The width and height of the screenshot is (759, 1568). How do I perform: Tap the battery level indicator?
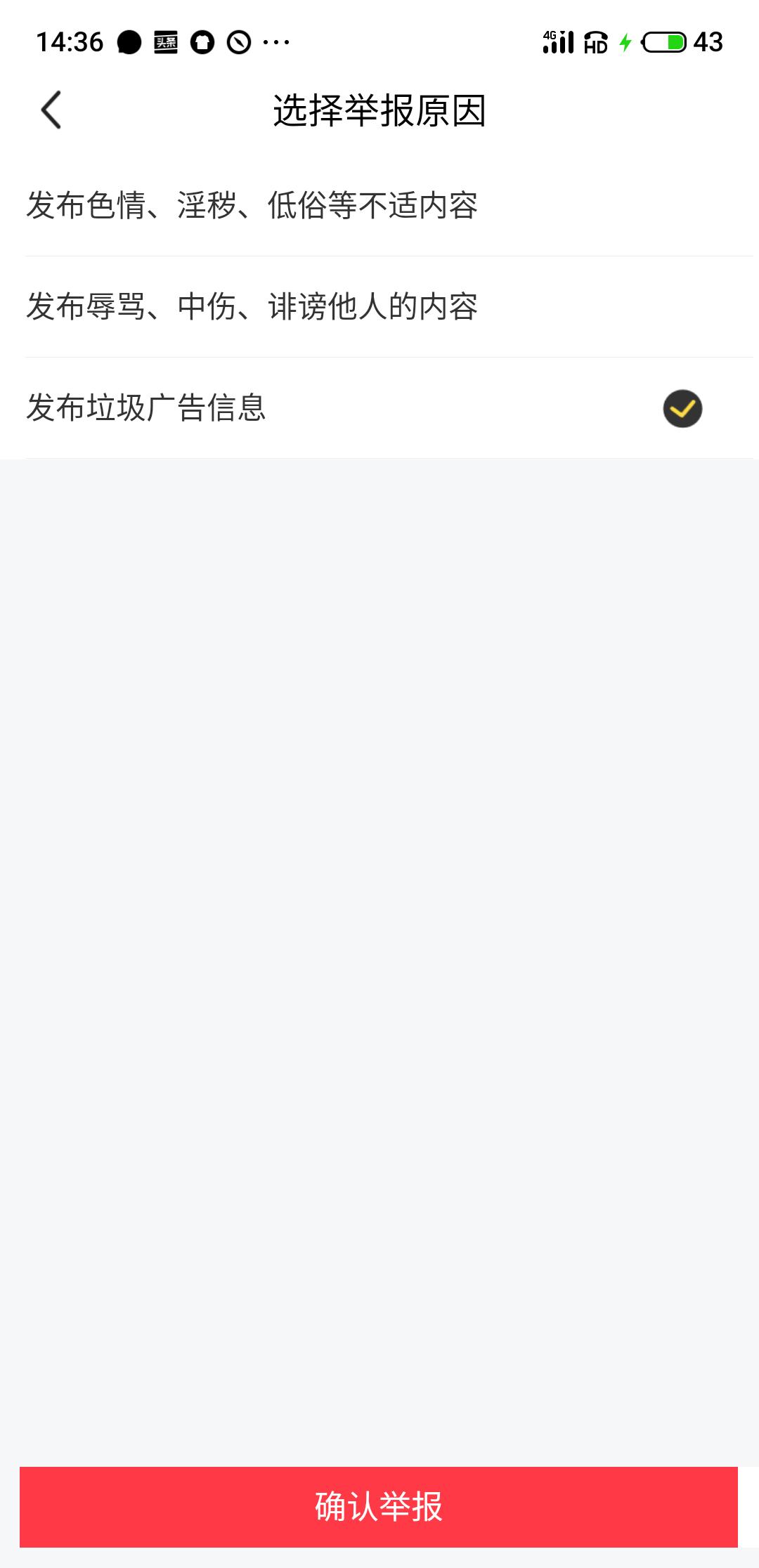point(665,42)
